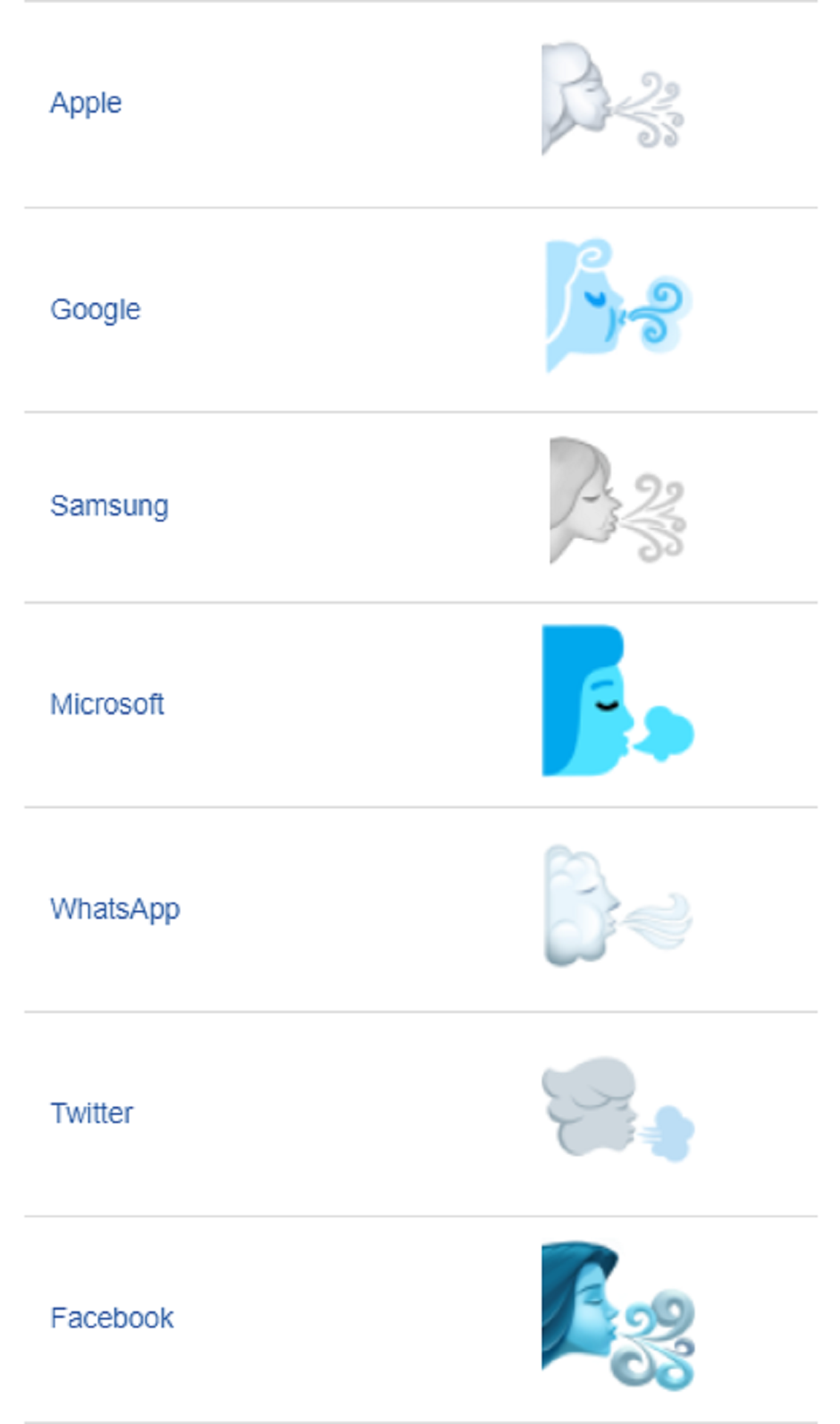
Task: Select the Microsoft link
Action: [107, 704]
